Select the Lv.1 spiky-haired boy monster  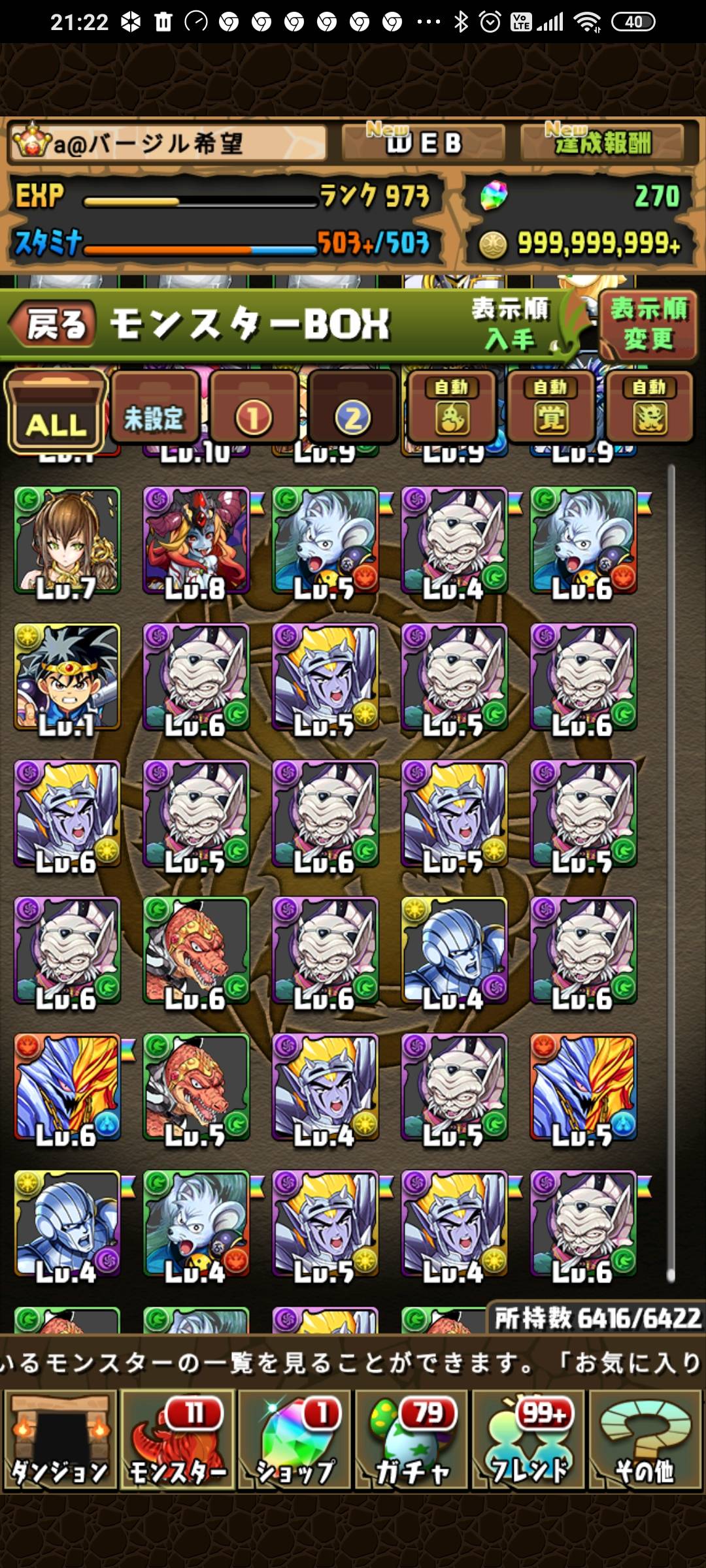pyautogui.click(x=67, y=677)
